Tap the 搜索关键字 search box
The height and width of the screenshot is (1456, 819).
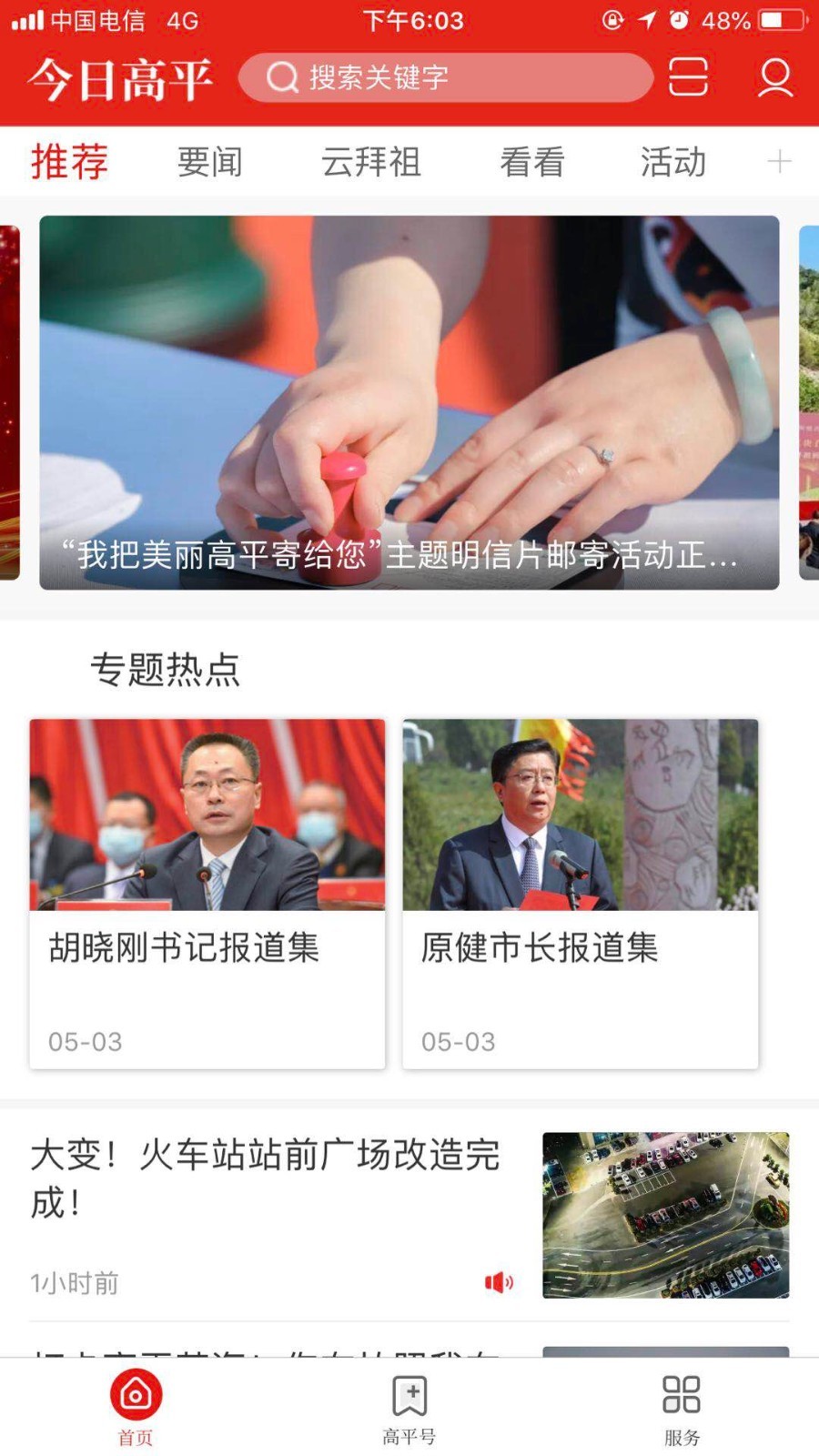coord(446,77)
